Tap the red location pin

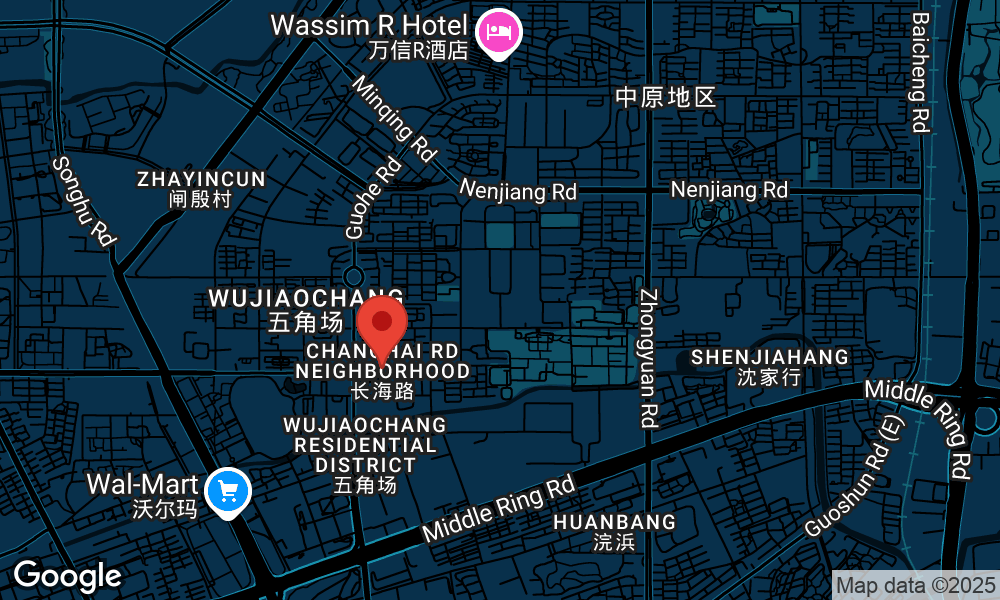(x=381, y=325)
